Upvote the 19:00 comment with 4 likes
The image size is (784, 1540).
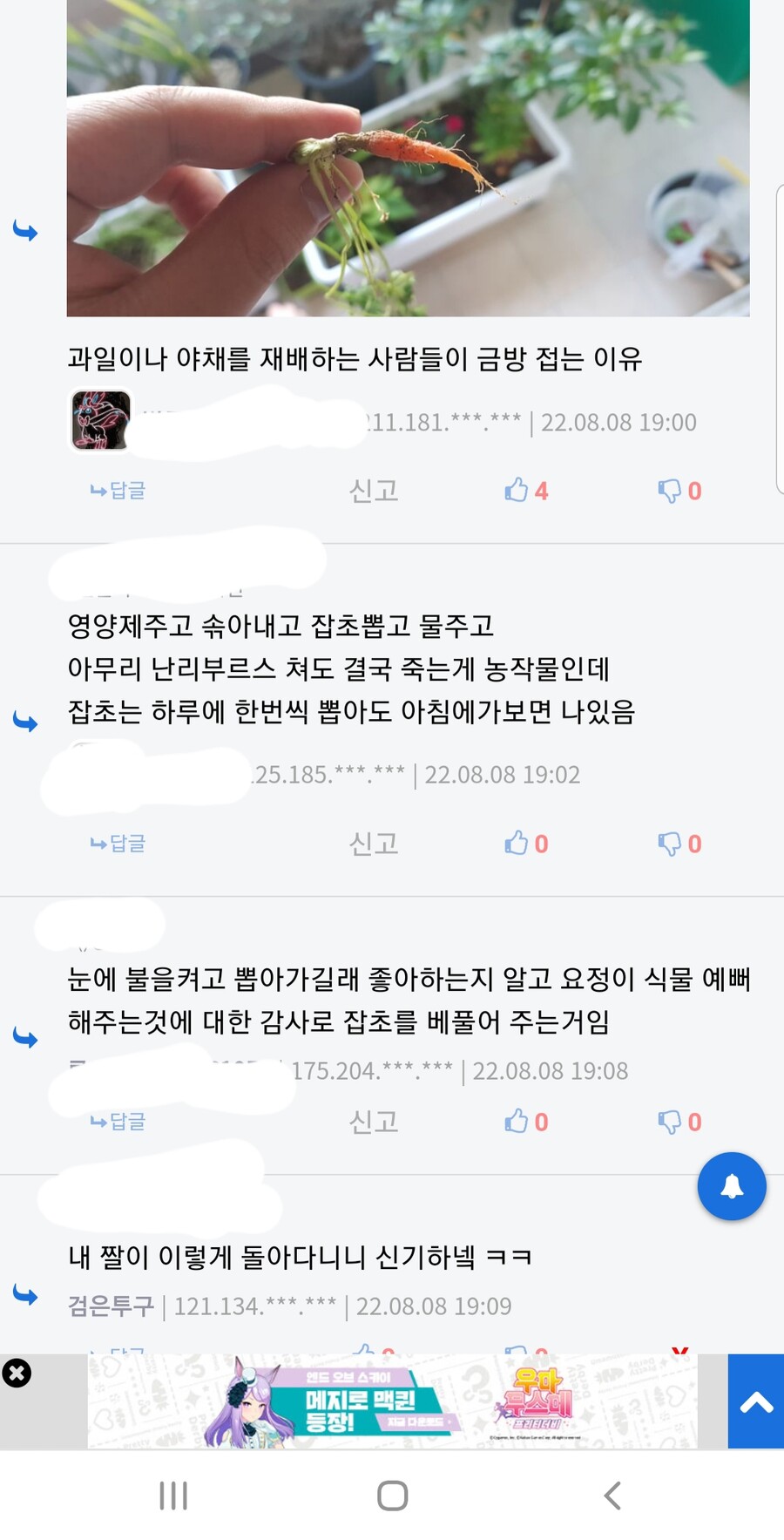525,491
